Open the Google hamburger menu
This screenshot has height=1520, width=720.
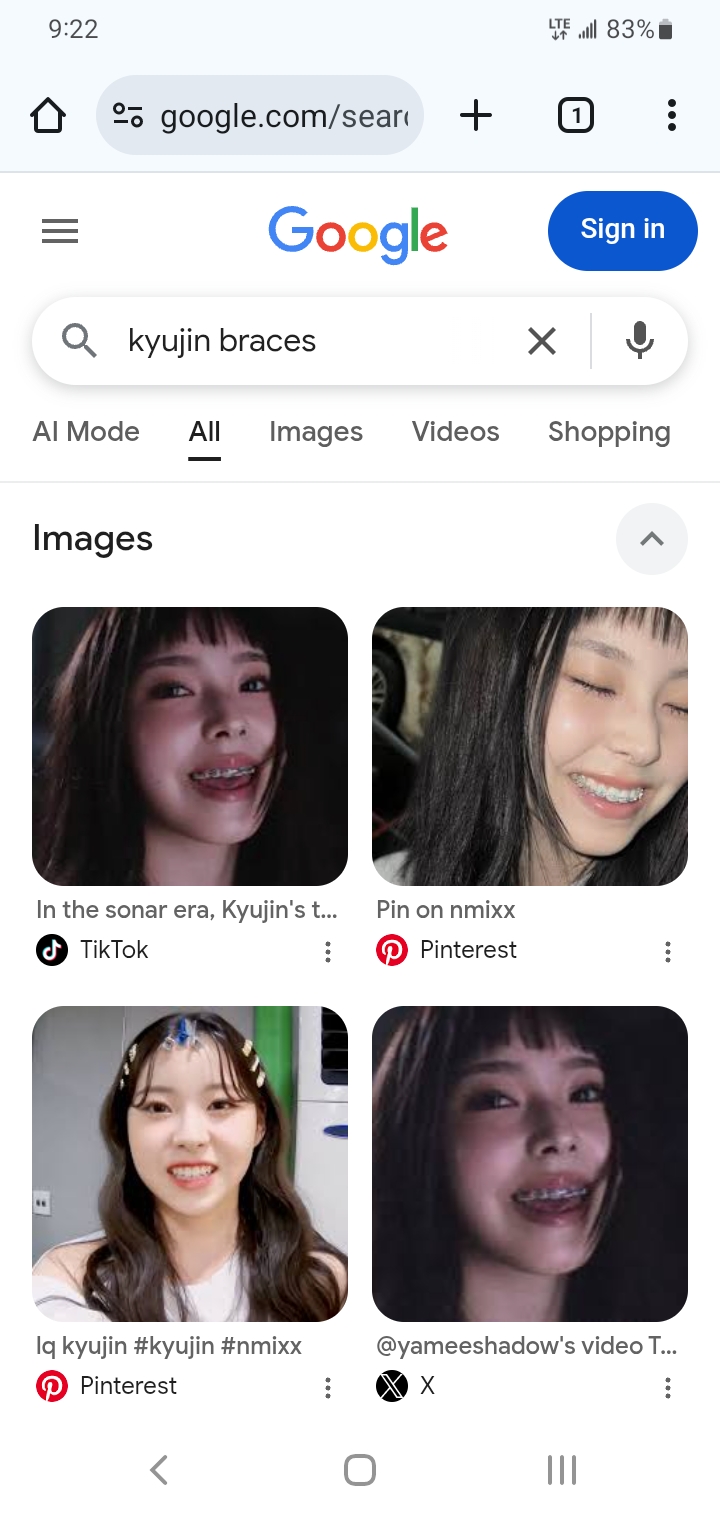point(60,232)
